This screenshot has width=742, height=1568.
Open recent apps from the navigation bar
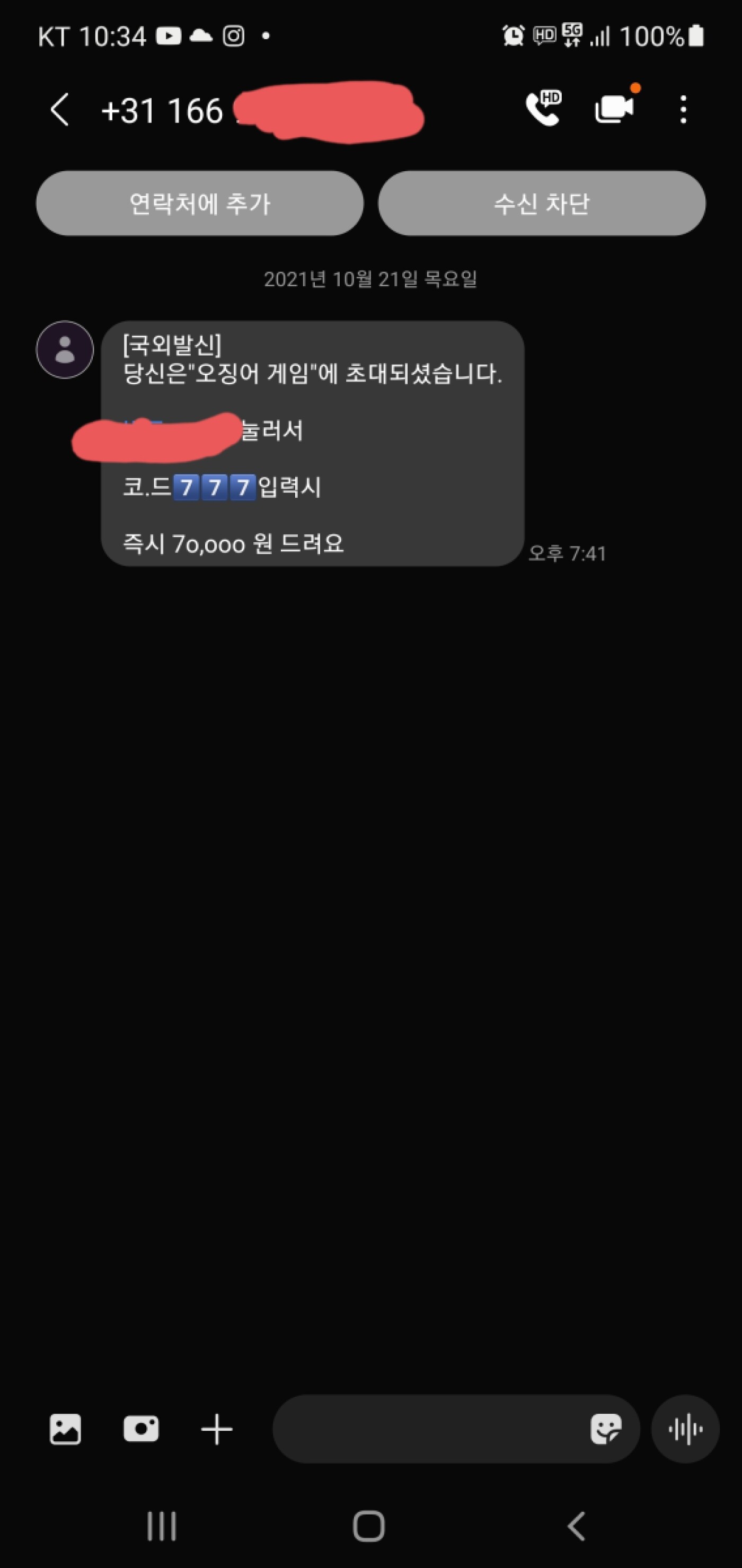point(162,1526)
